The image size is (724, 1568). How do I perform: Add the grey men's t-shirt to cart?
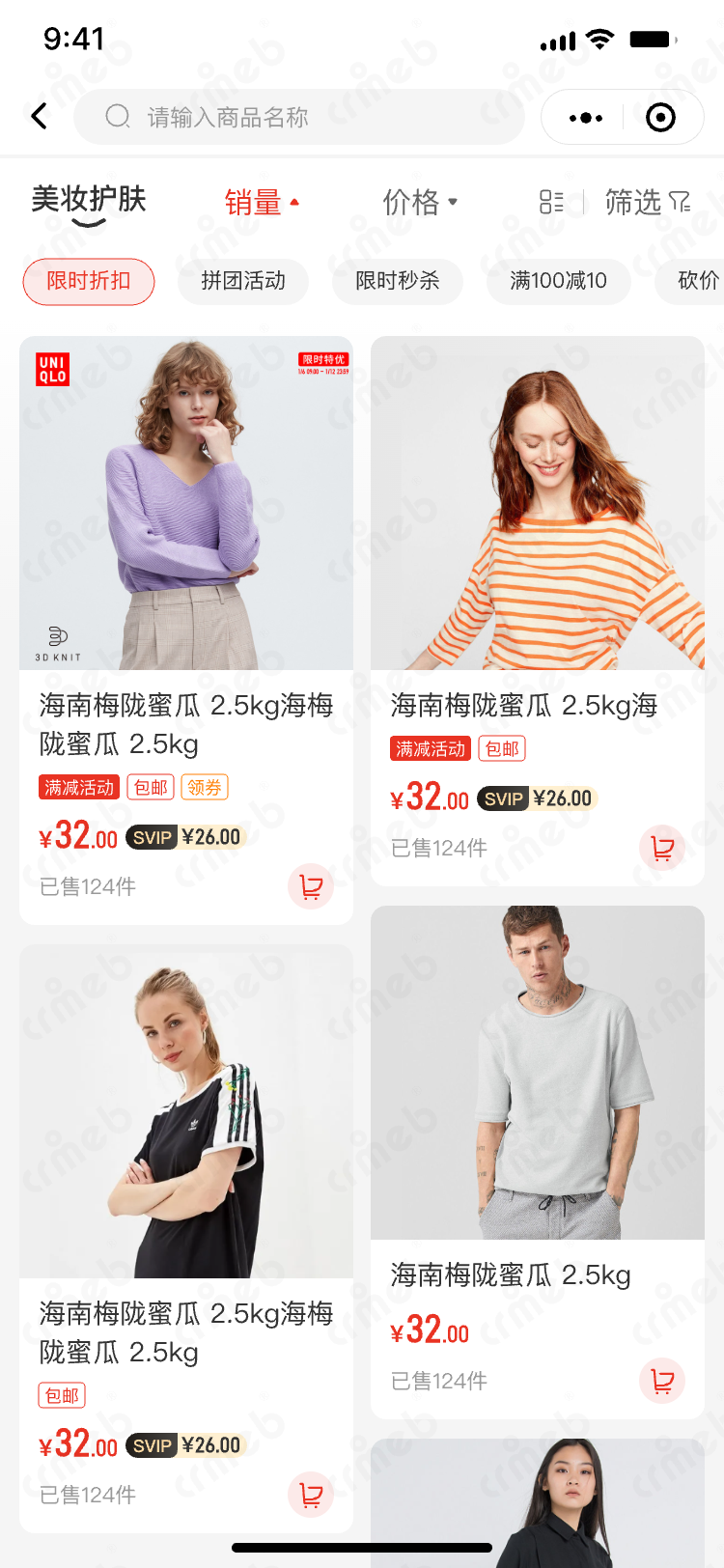click(x=662, y=1381)
